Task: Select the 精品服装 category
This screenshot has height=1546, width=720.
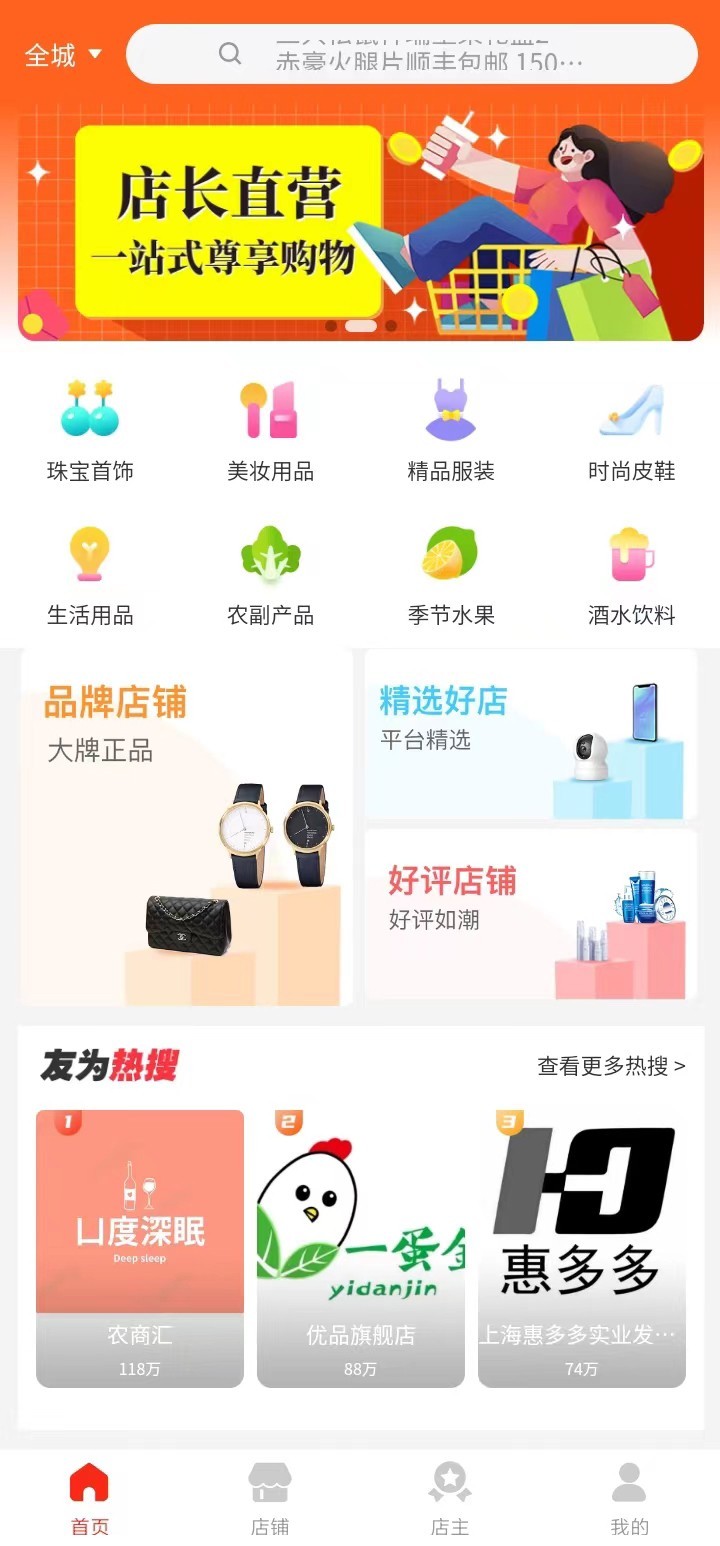Action: pos(451,430)
